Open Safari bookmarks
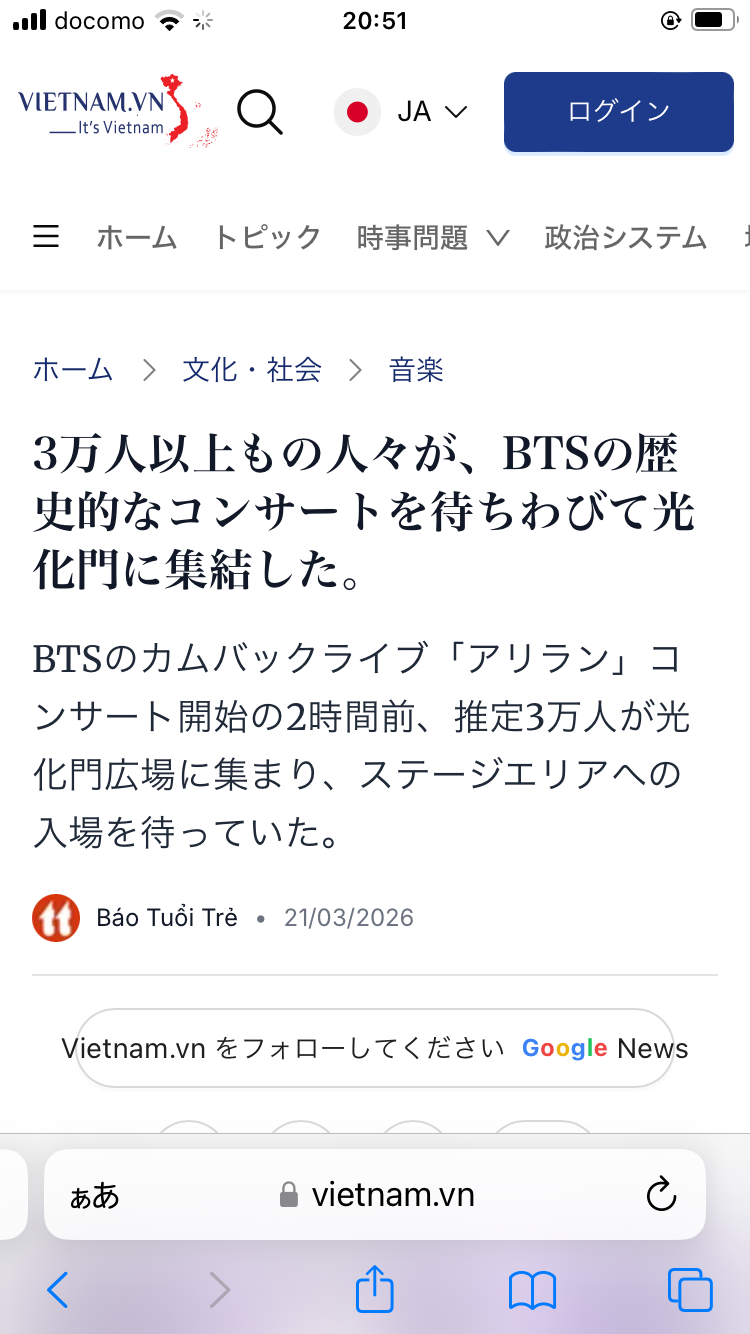The width and height of the screenshot is (750, 1334). 532,1290
